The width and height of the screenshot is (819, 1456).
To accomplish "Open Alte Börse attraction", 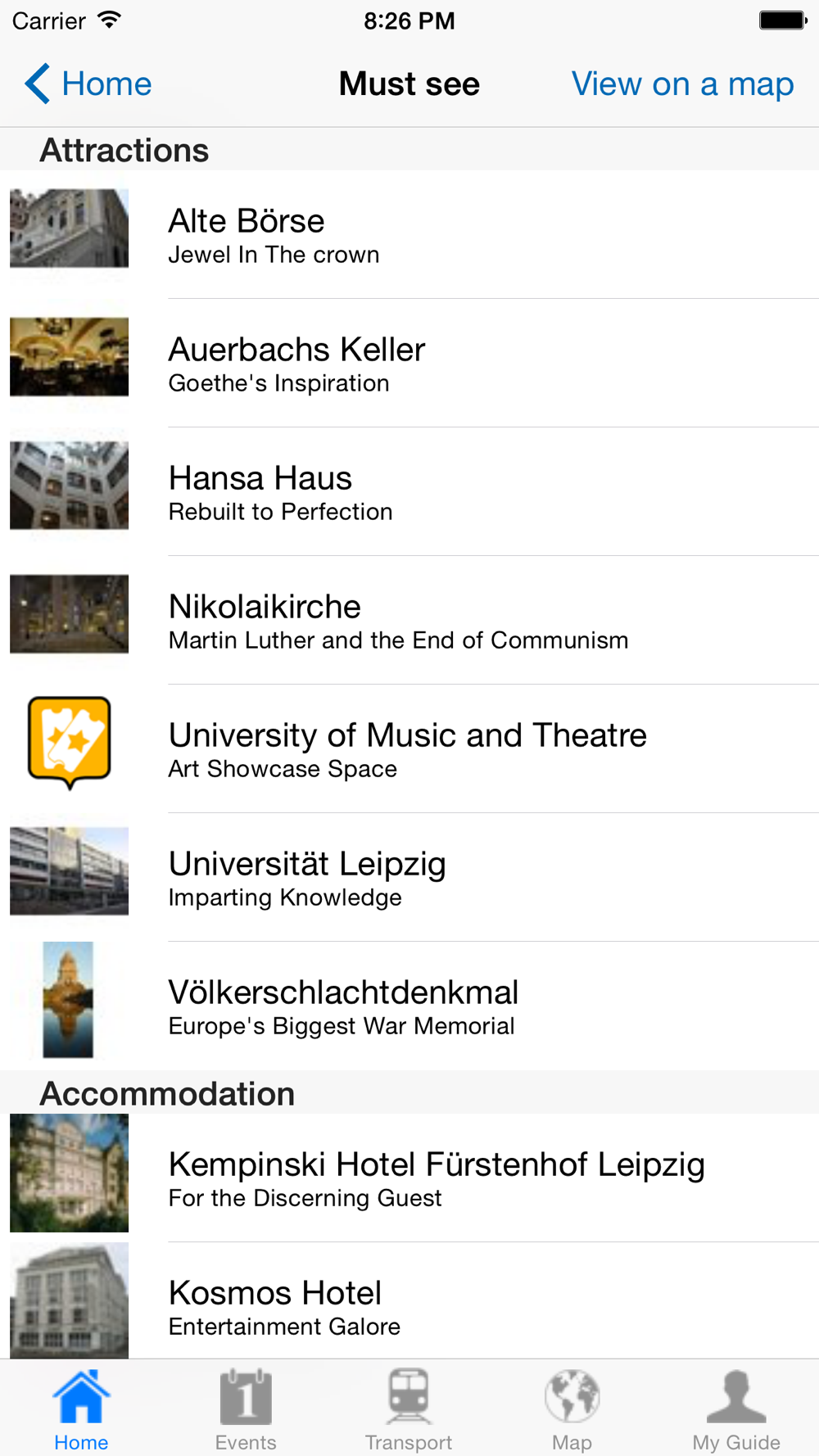I will point(409,235).
